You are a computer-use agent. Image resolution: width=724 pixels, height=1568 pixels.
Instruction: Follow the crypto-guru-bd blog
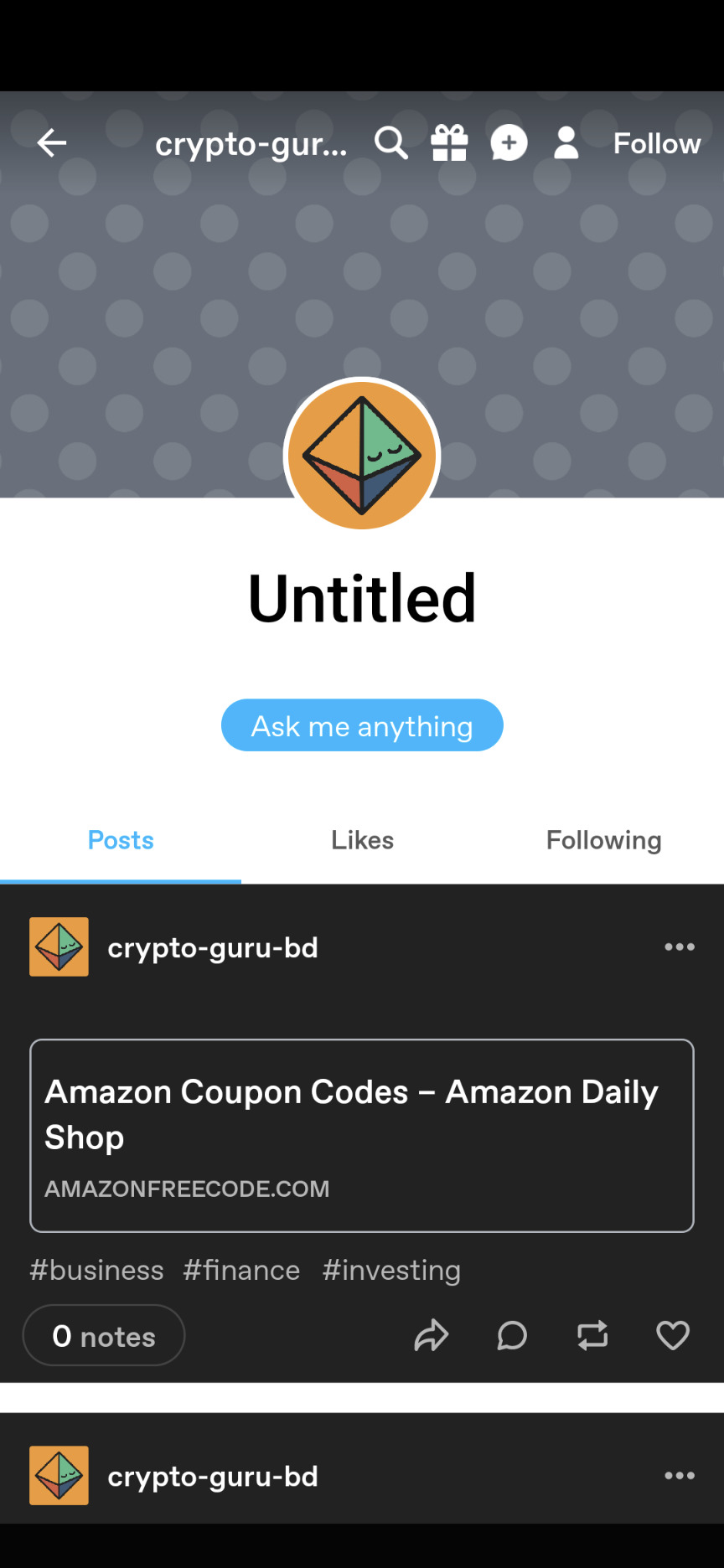[x=656, y=143]
